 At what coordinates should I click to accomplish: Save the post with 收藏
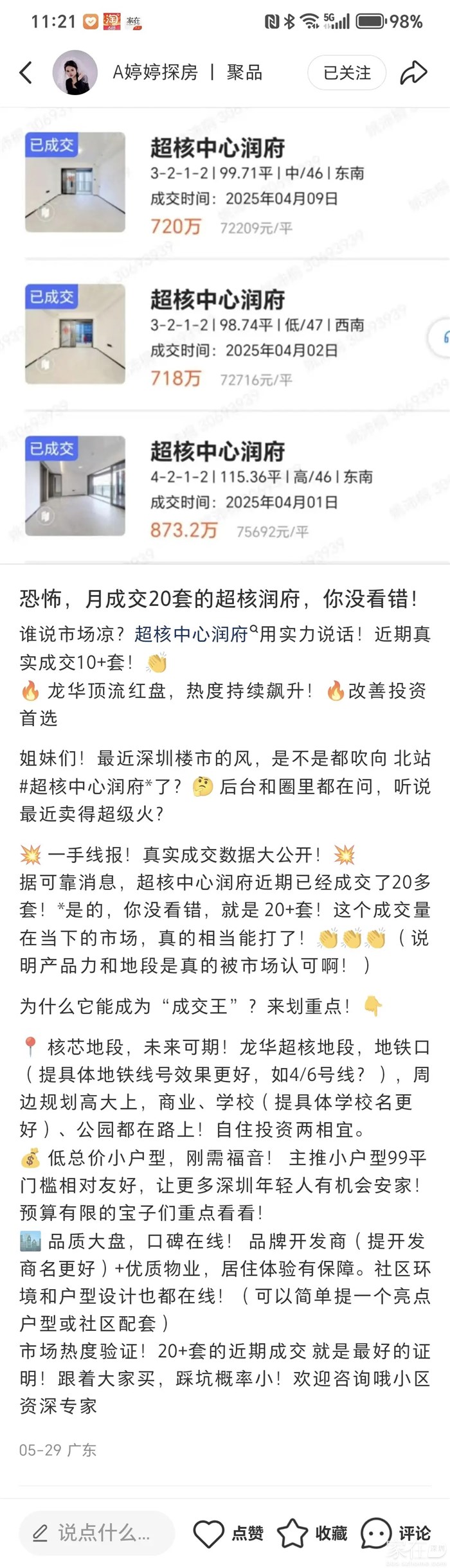(x=312, y=1534)
